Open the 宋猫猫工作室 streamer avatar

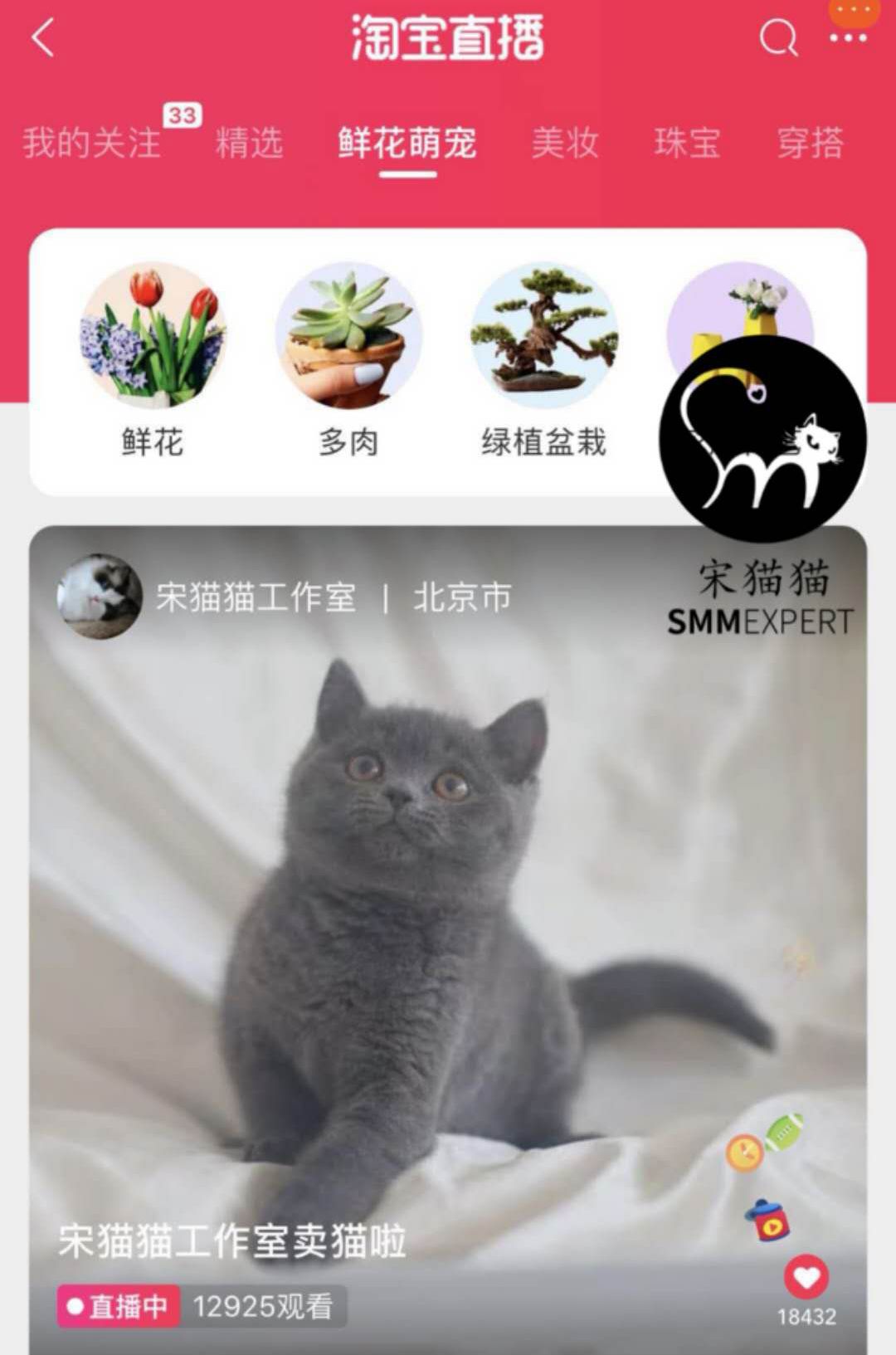pos(99,597)
